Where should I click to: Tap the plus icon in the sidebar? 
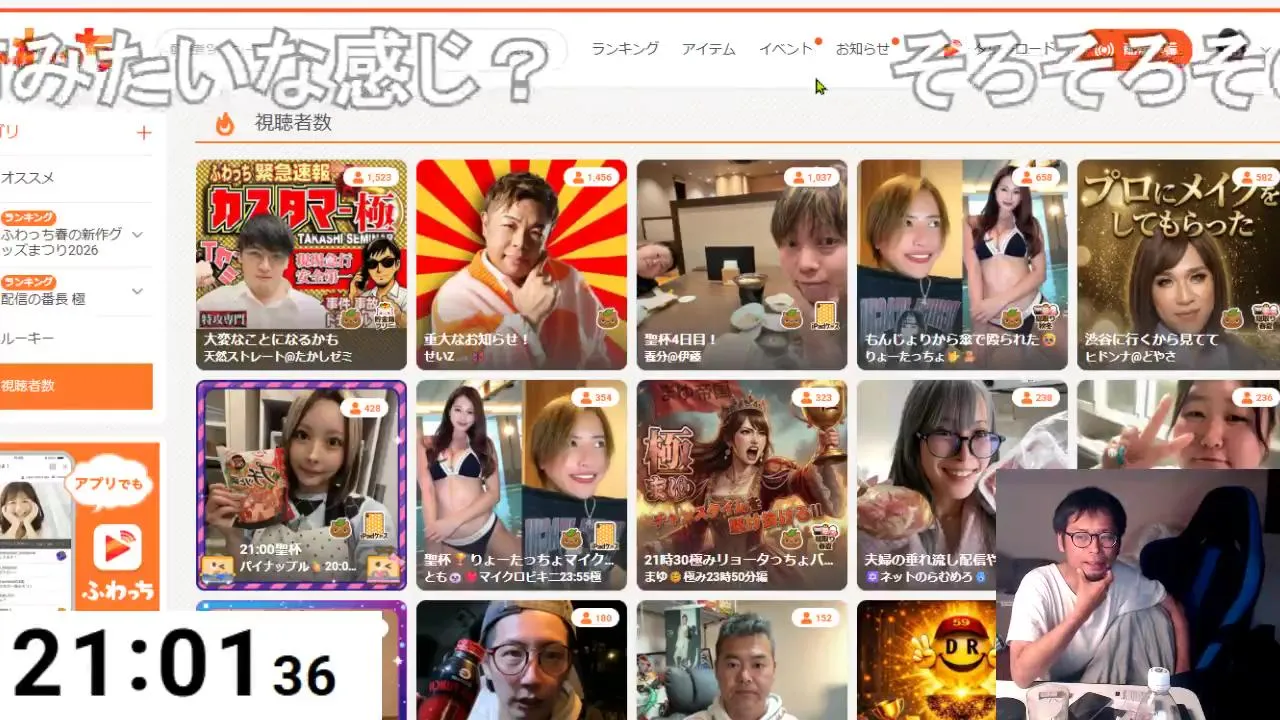point(144,132)
